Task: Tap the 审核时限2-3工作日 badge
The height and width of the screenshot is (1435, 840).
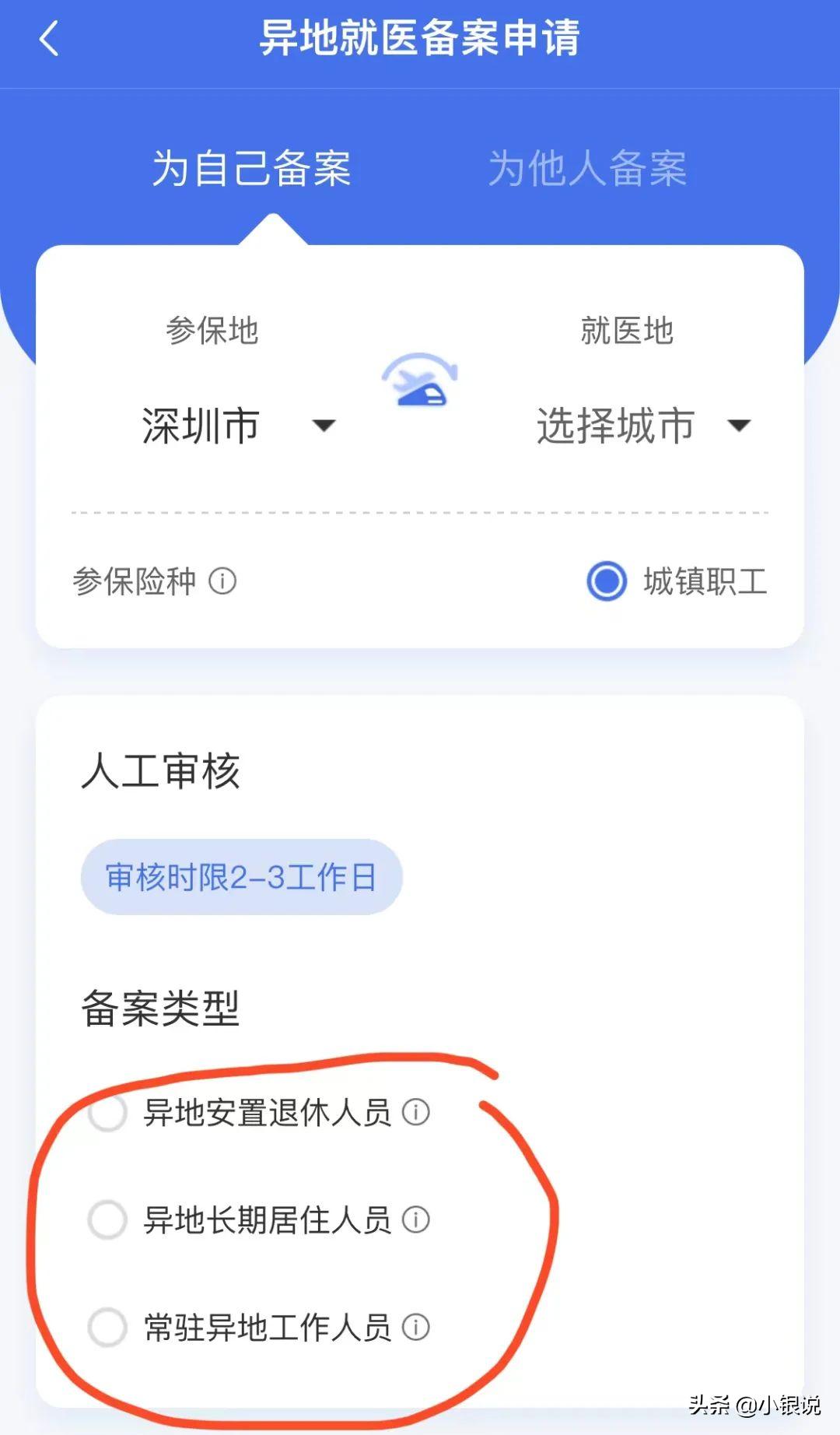Action: pyautogui.click(x=241, y=875)
